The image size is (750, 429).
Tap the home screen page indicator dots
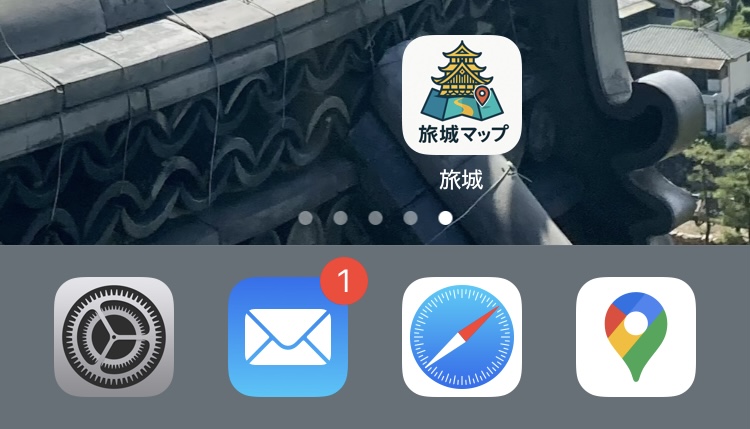pyautogui.click(x=375, y=217)
